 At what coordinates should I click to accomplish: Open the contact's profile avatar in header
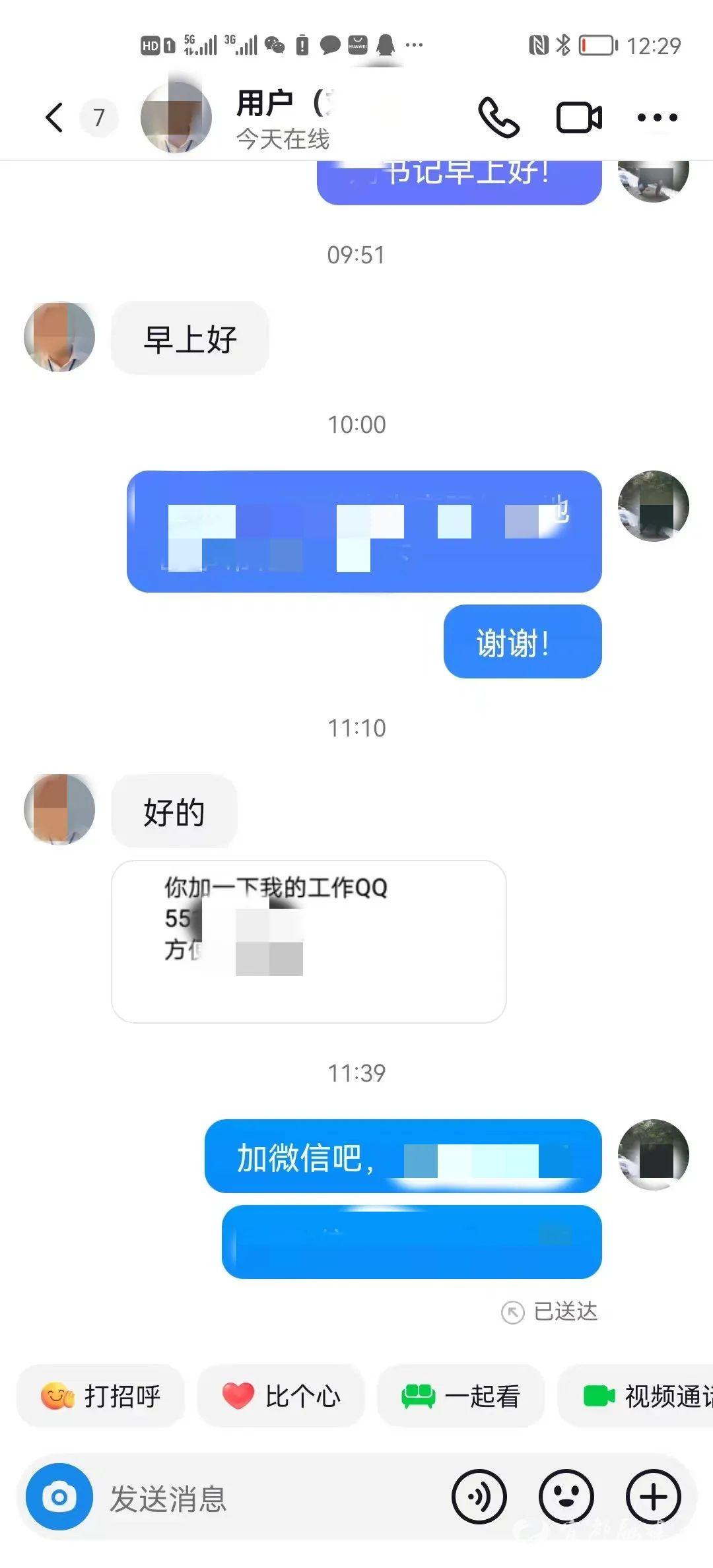(x=176, y=117)
